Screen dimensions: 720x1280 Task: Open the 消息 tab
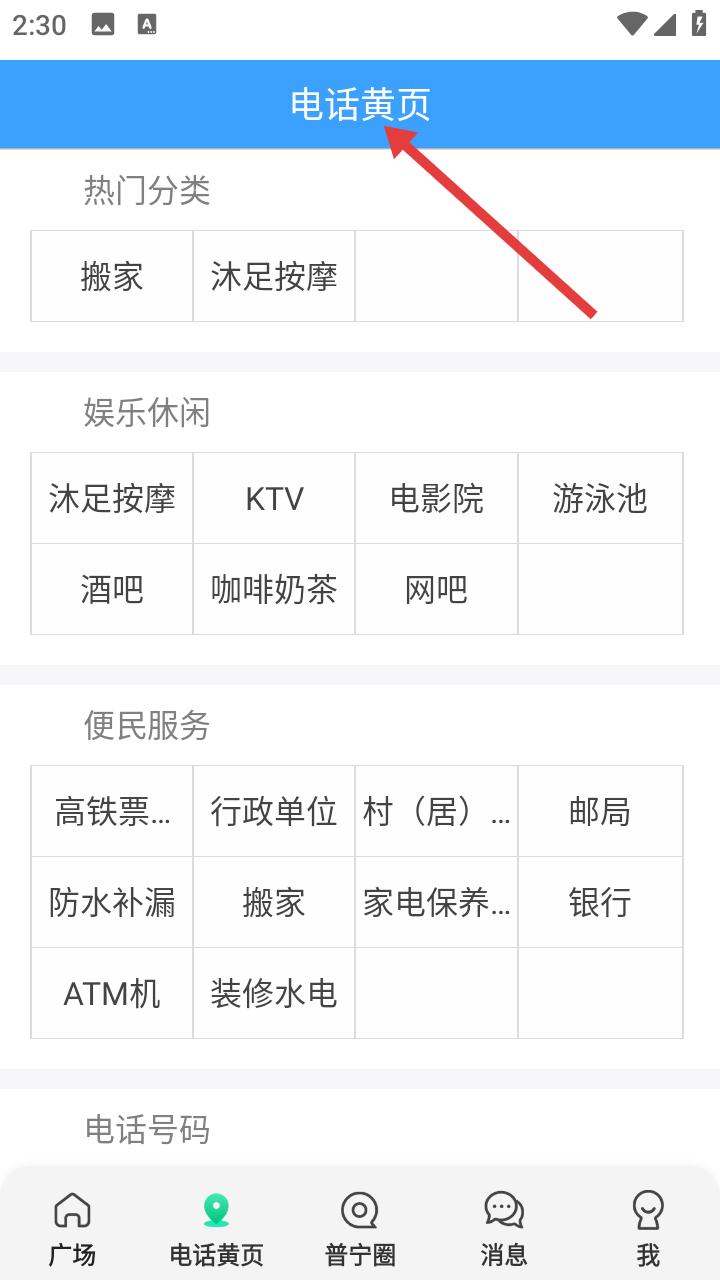(504, 1228)
